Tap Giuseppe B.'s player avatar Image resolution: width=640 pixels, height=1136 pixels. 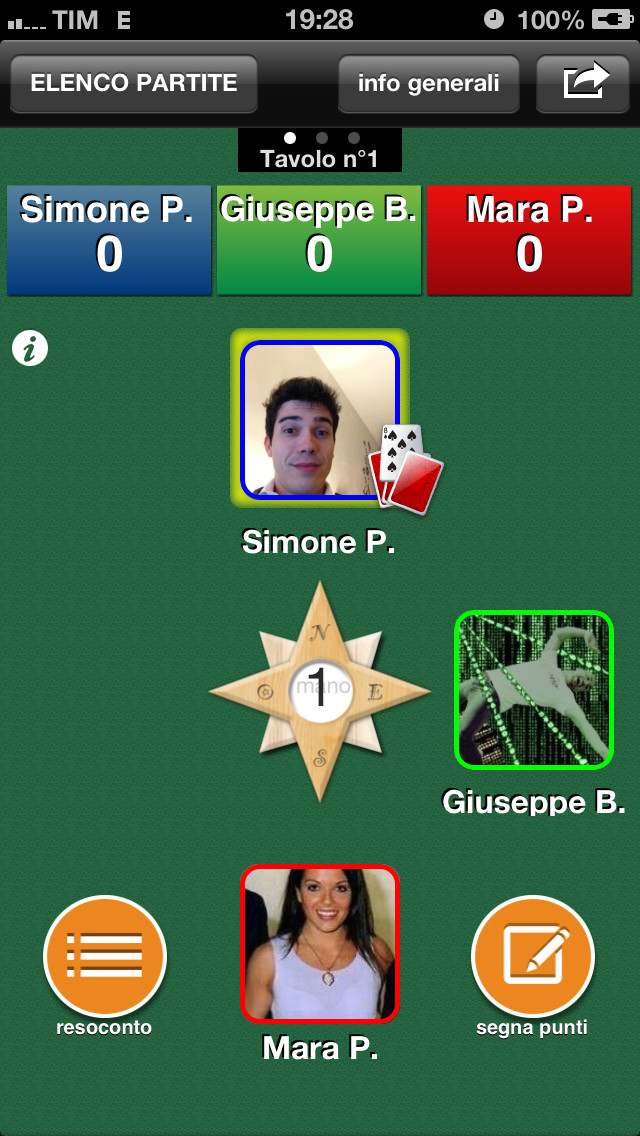tap(533, 690)
